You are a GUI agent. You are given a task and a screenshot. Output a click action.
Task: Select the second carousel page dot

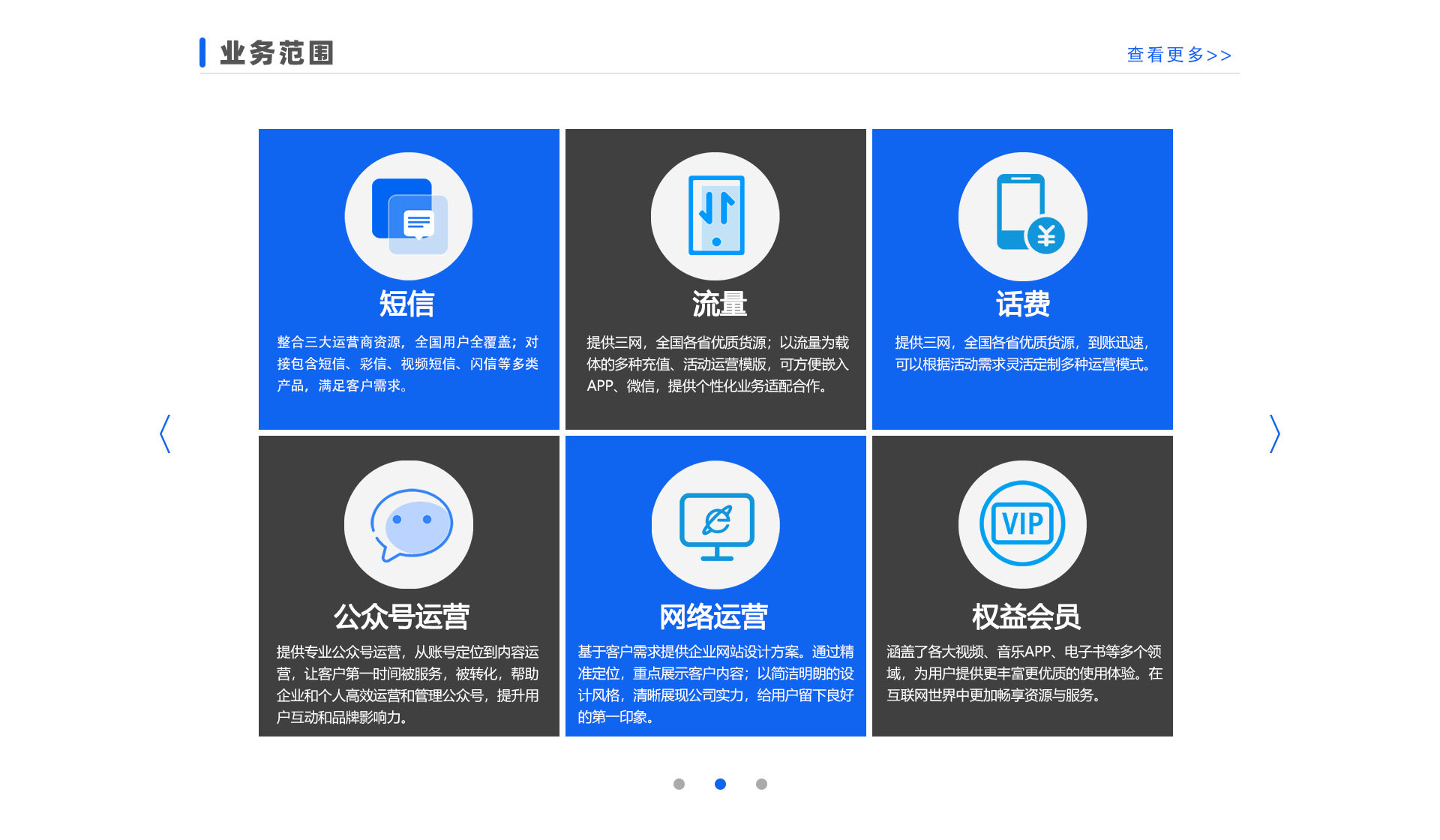click(720, 784)
